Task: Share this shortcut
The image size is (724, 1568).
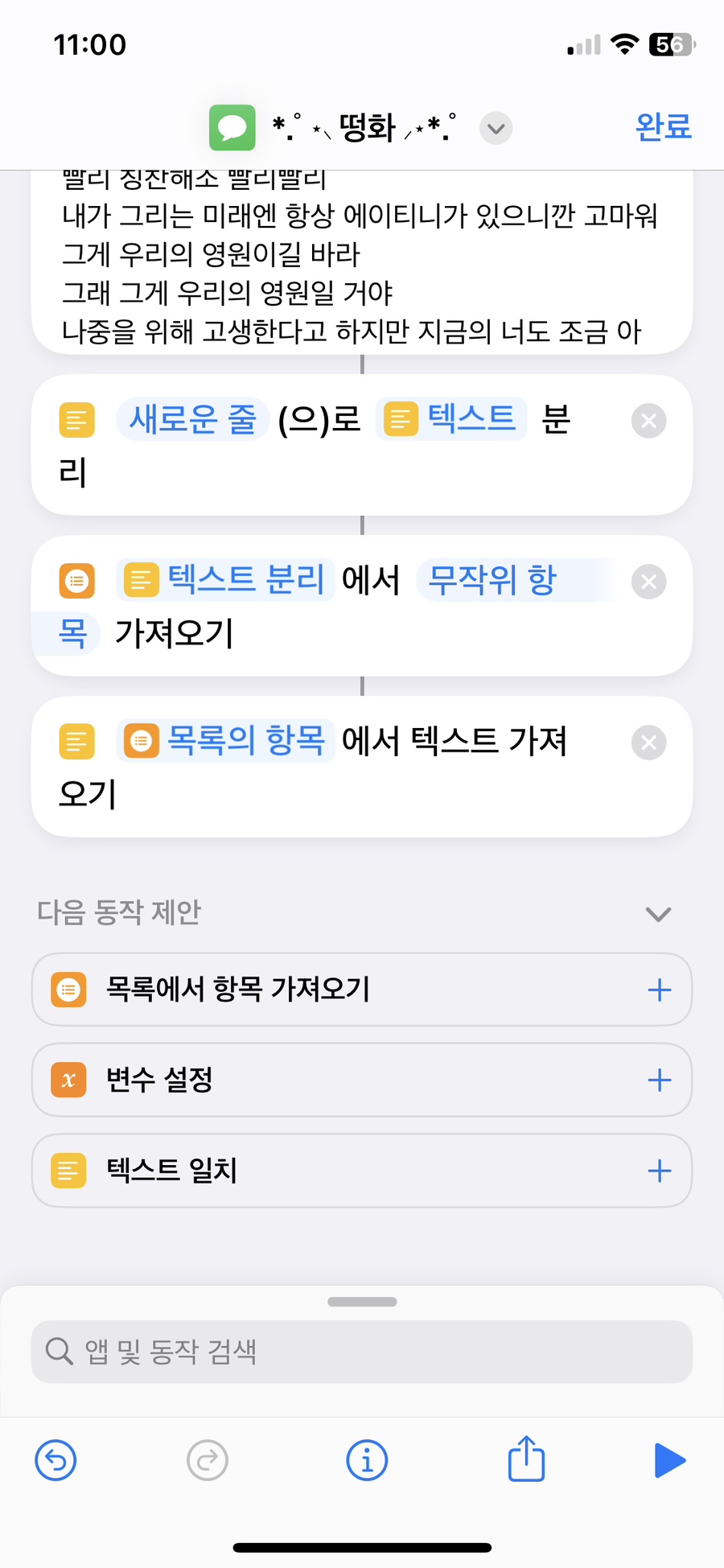Action: coord(526,1459)
